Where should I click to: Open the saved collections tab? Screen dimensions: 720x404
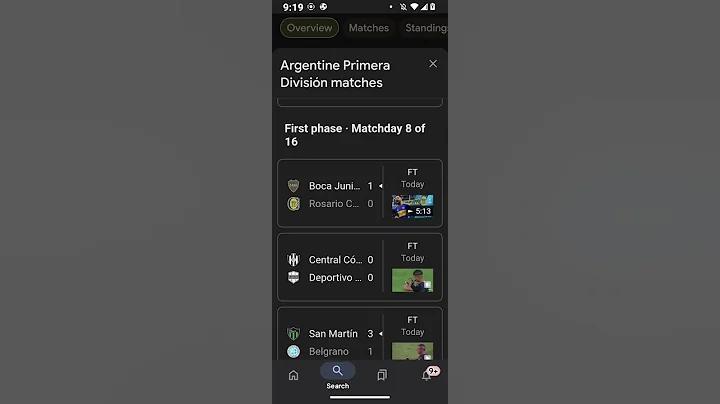[382, 375]
